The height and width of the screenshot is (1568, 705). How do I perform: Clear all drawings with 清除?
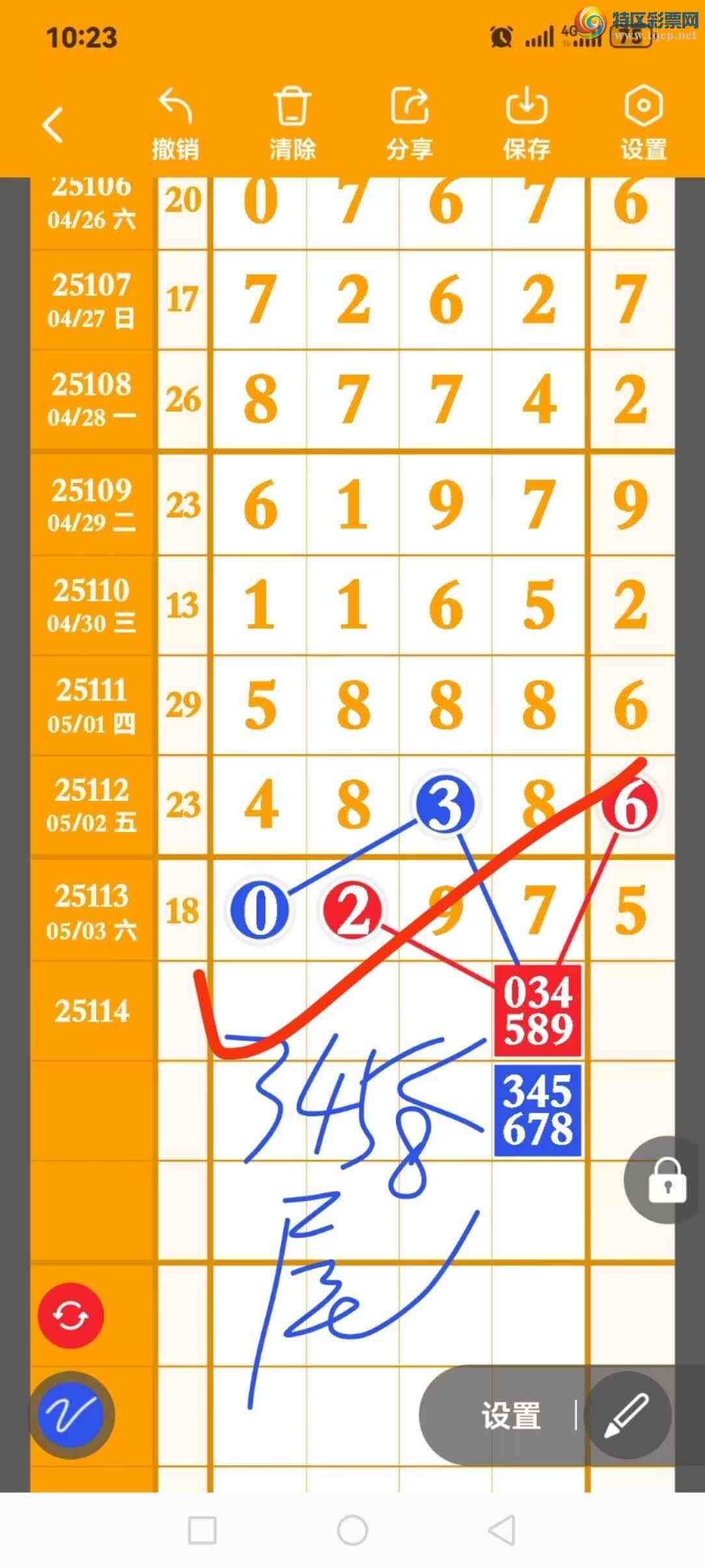(292, 124)
